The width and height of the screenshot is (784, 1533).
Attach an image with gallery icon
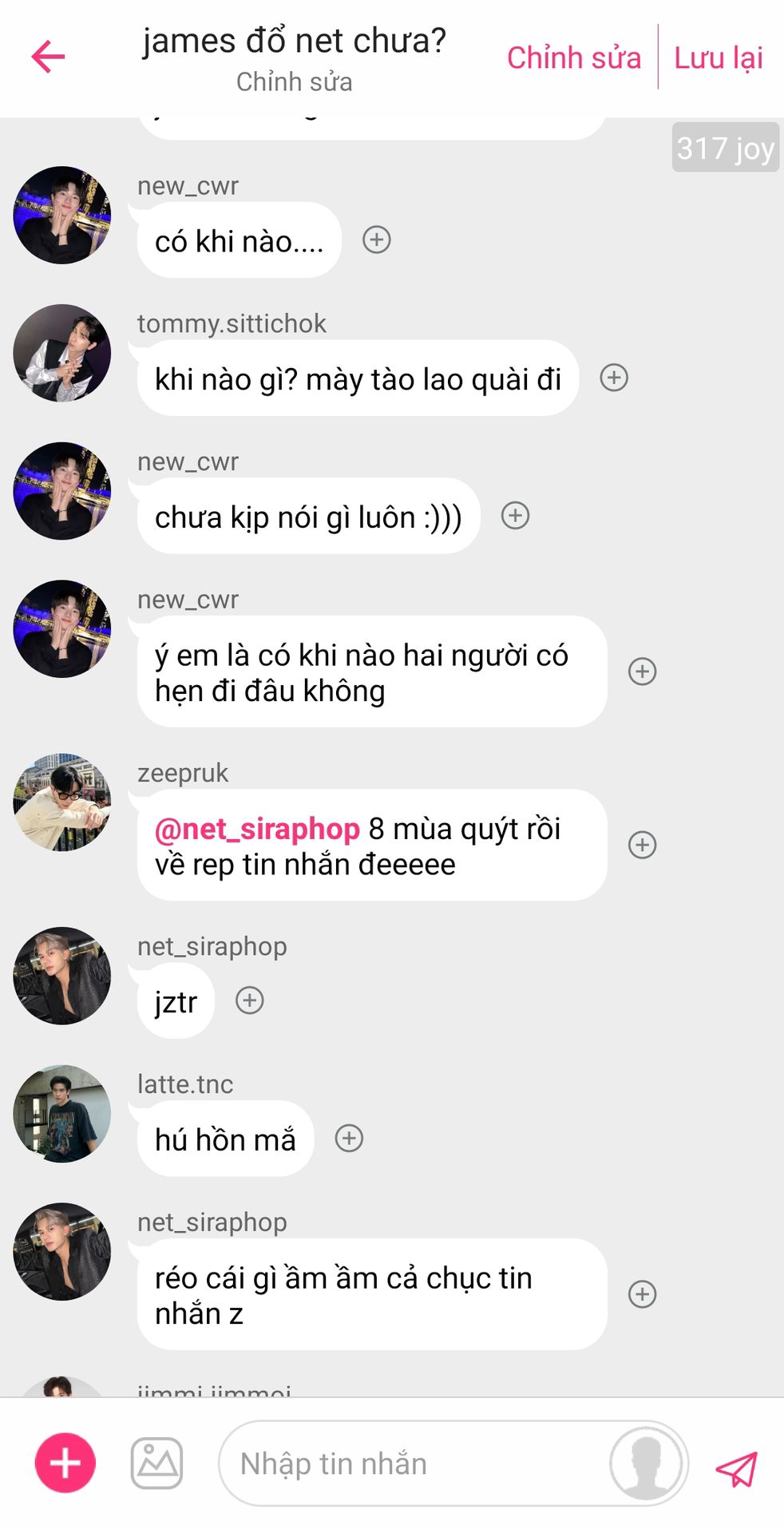click(x=156, y=1464)
